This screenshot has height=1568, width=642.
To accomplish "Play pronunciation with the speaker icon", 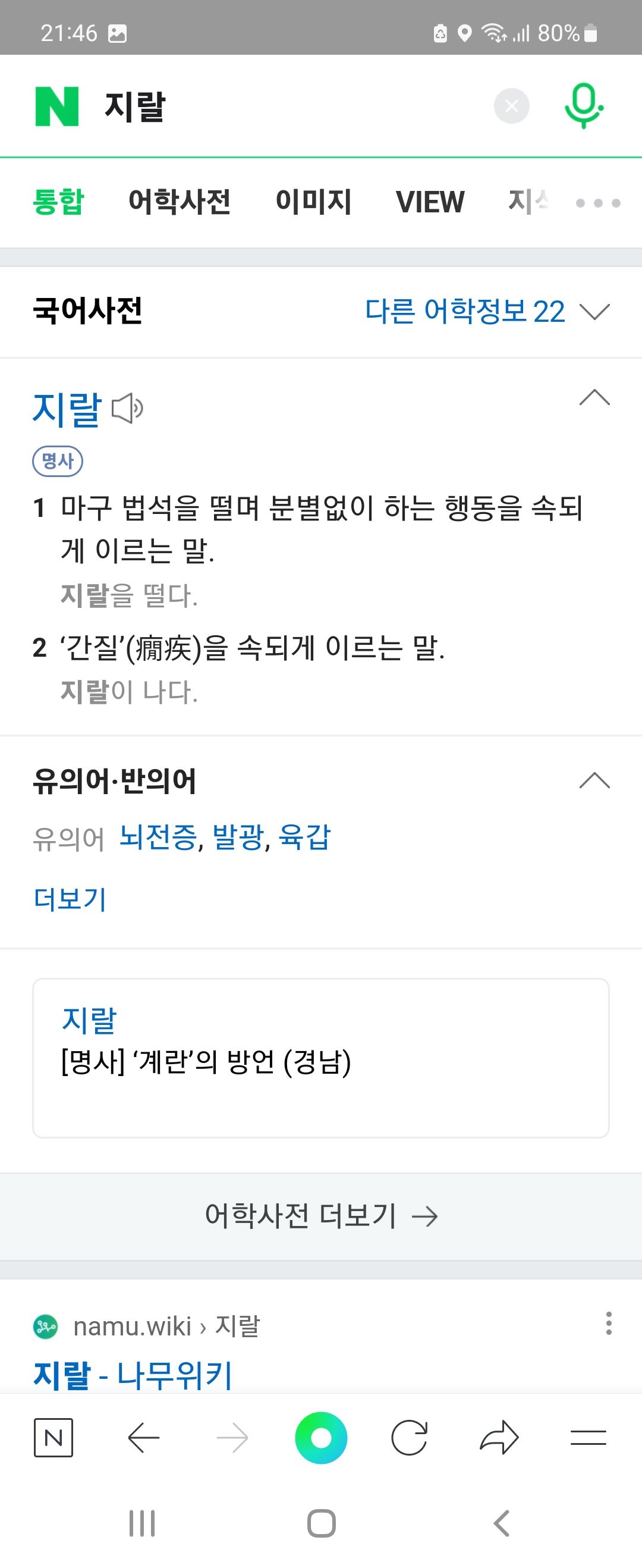I will point(128,409).
